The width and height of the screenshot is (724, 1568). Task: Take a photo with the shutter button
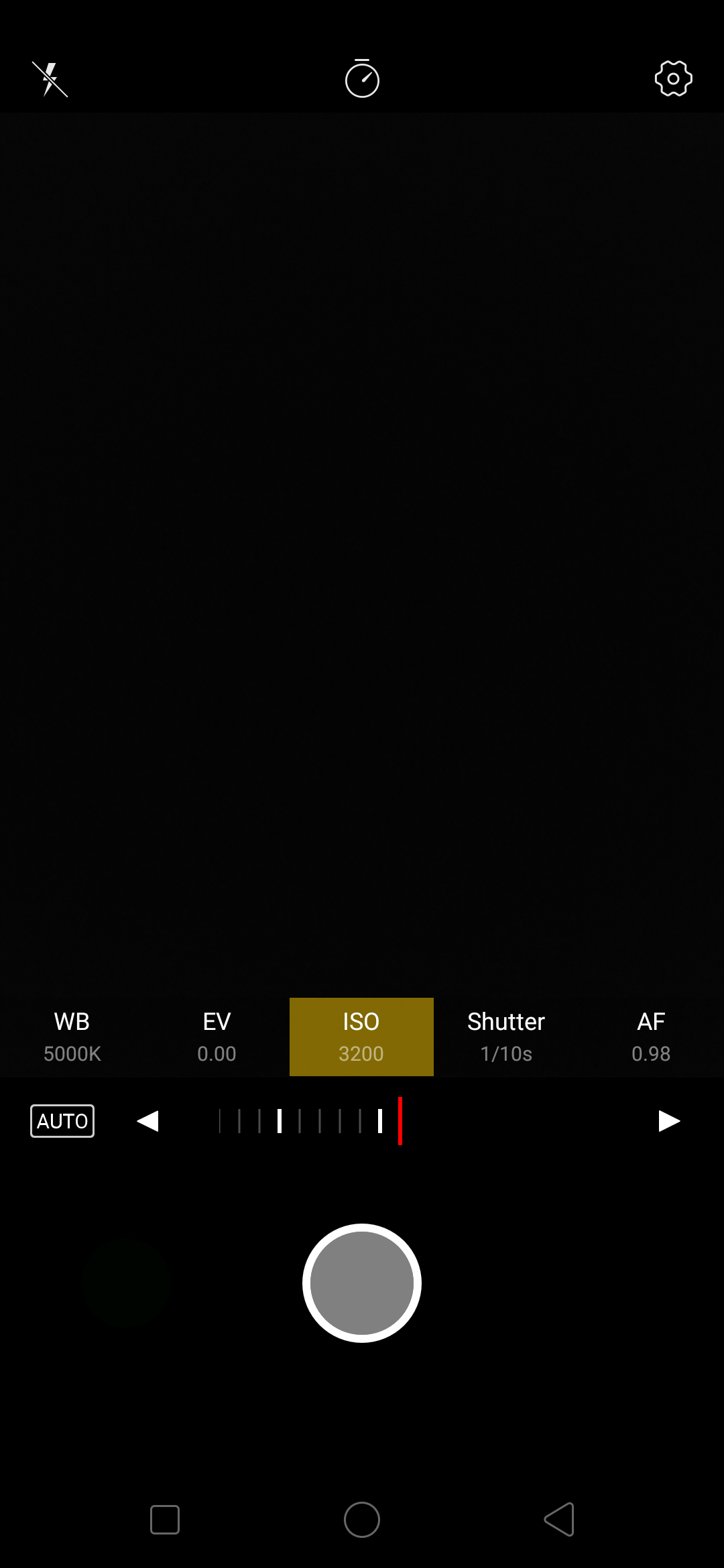pos(362,1283)
